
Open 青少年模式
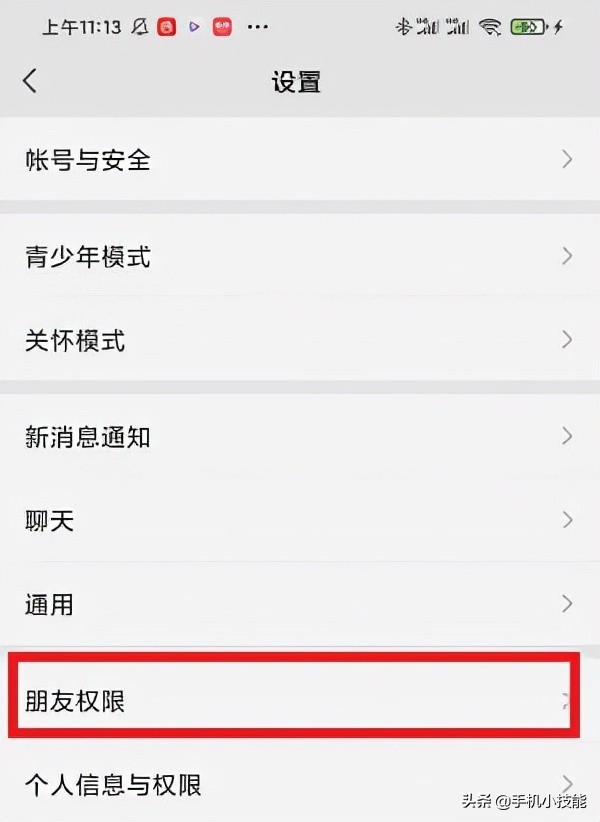300,257
